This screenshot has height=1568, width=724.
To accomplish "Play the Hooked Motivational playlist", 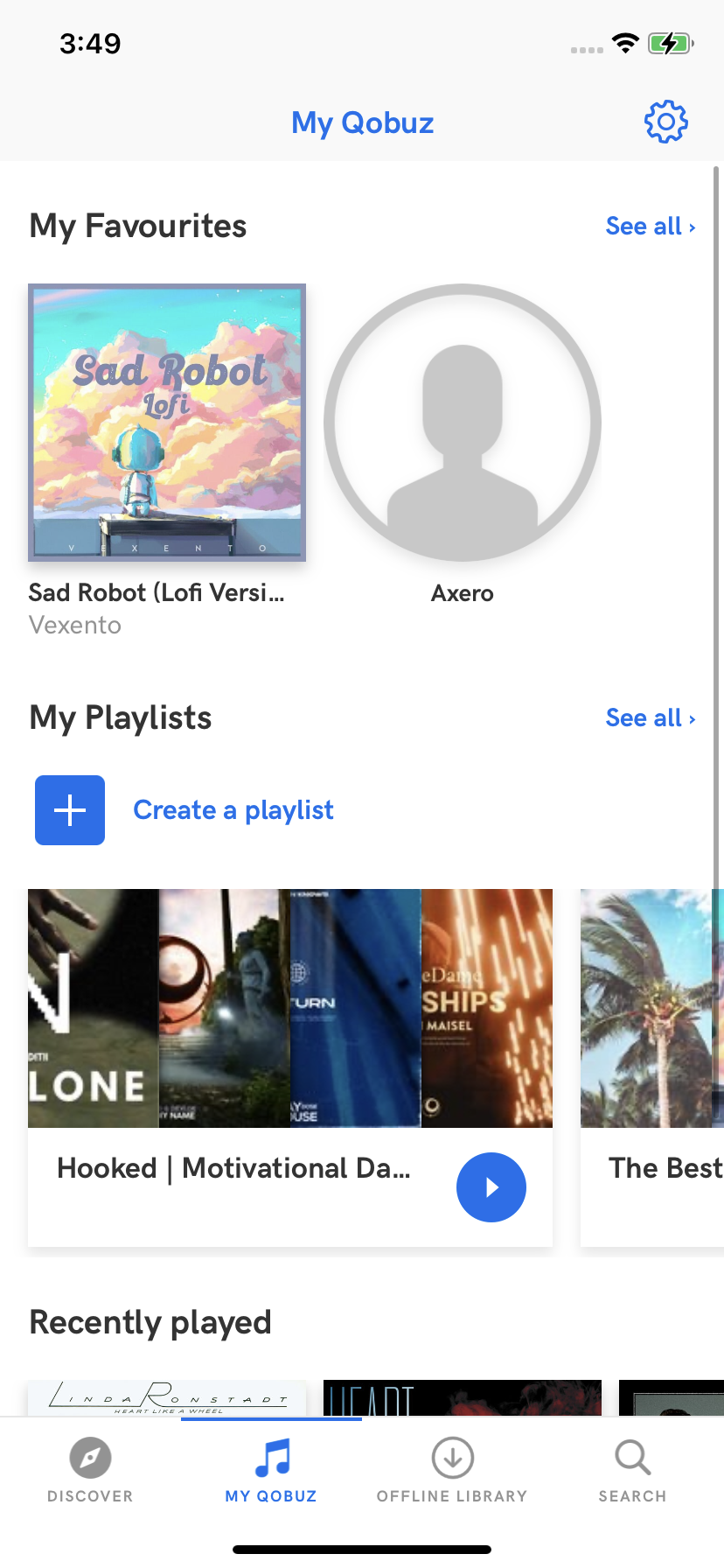I will coord(491,1187).
